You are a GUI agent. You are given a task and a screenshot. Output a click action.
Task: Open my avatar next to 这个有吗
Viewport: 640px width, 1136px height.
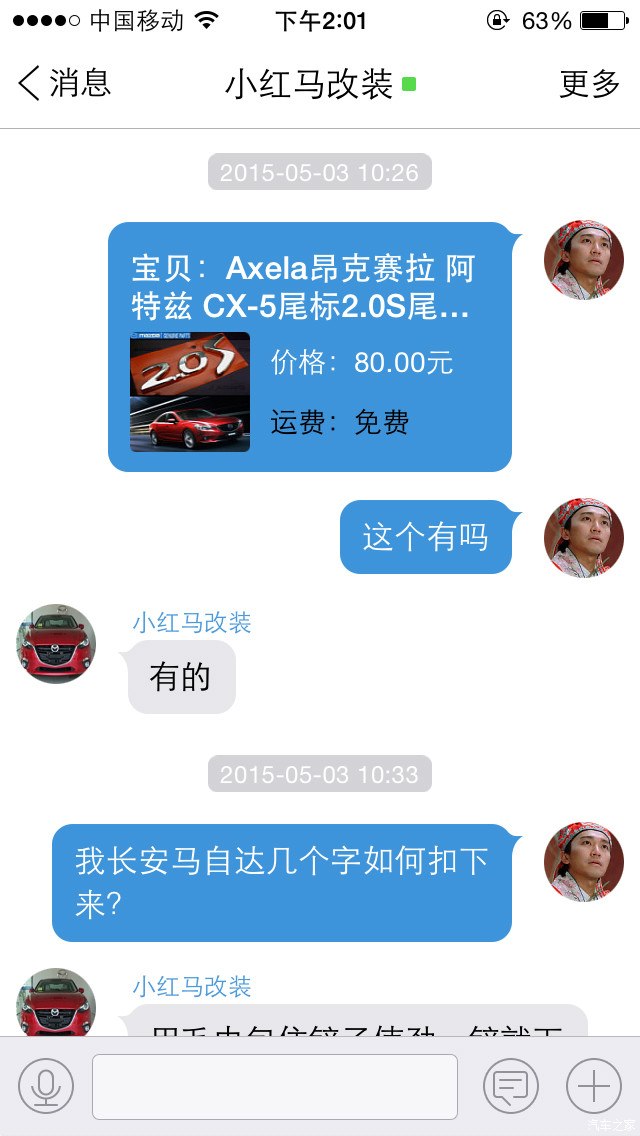pyautogui.click(x=584, y=538)
